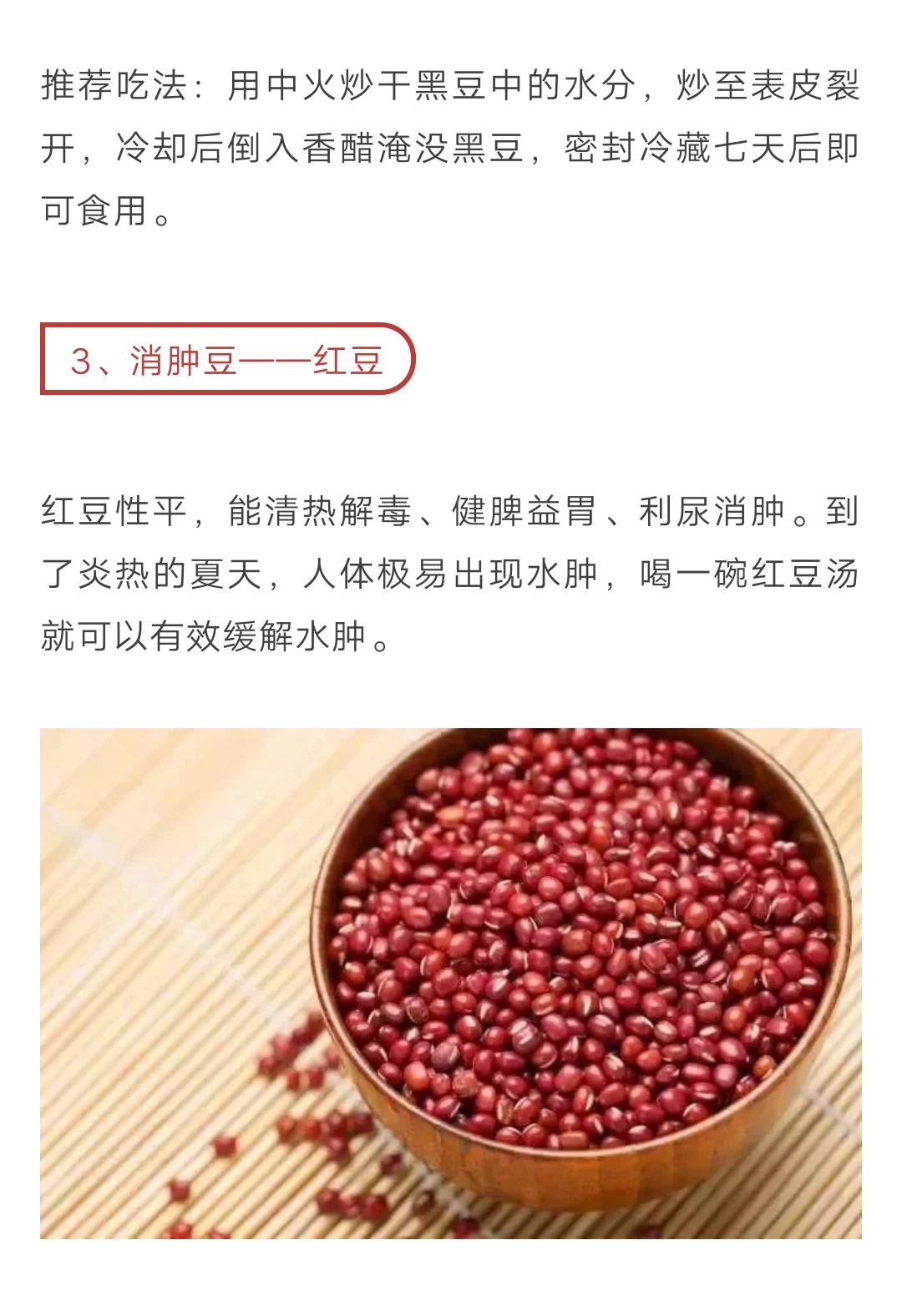Open the red bean bowl photo
The height and width of the screenshot is (1316, 902).
coord(451,983)
